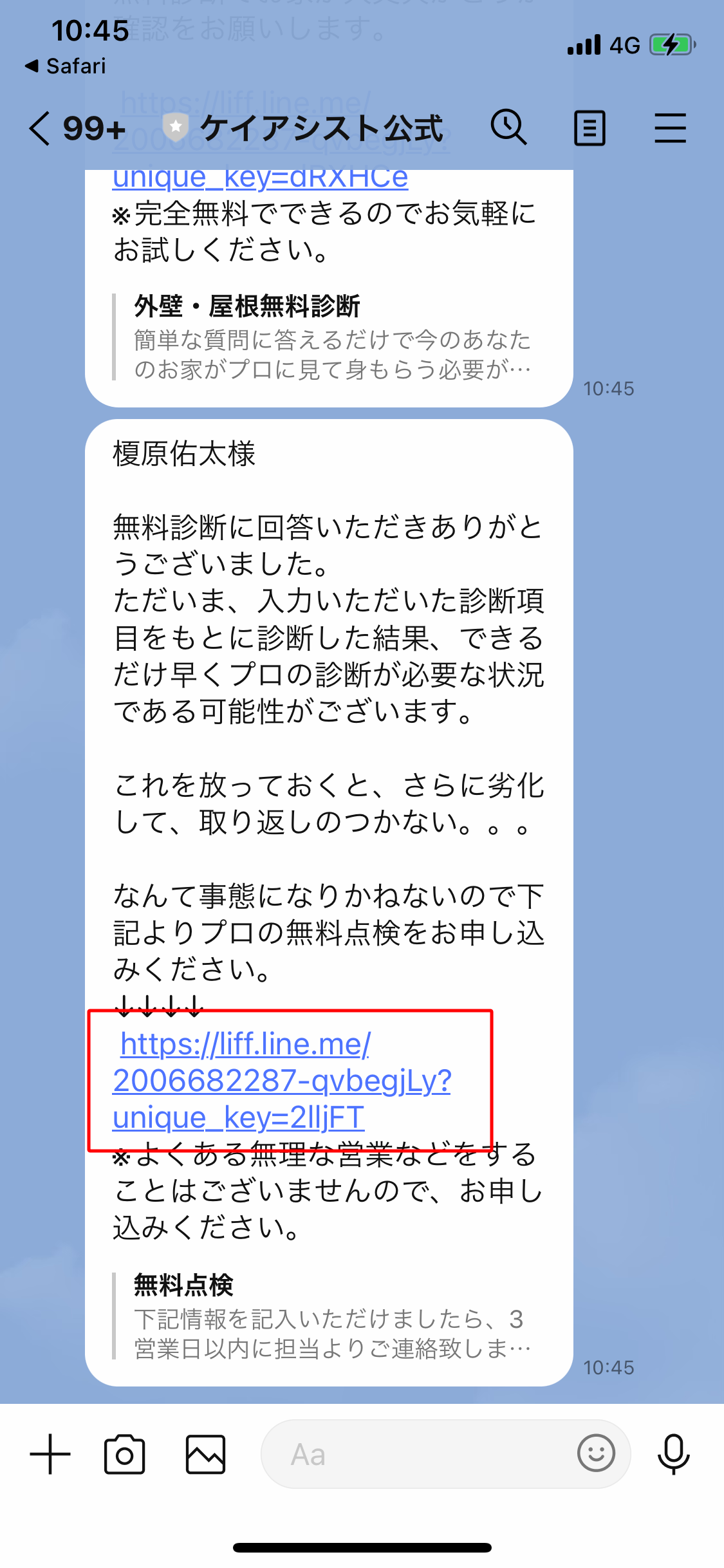
Task: Open the chat hamburger menu
Action: point(670,128)
